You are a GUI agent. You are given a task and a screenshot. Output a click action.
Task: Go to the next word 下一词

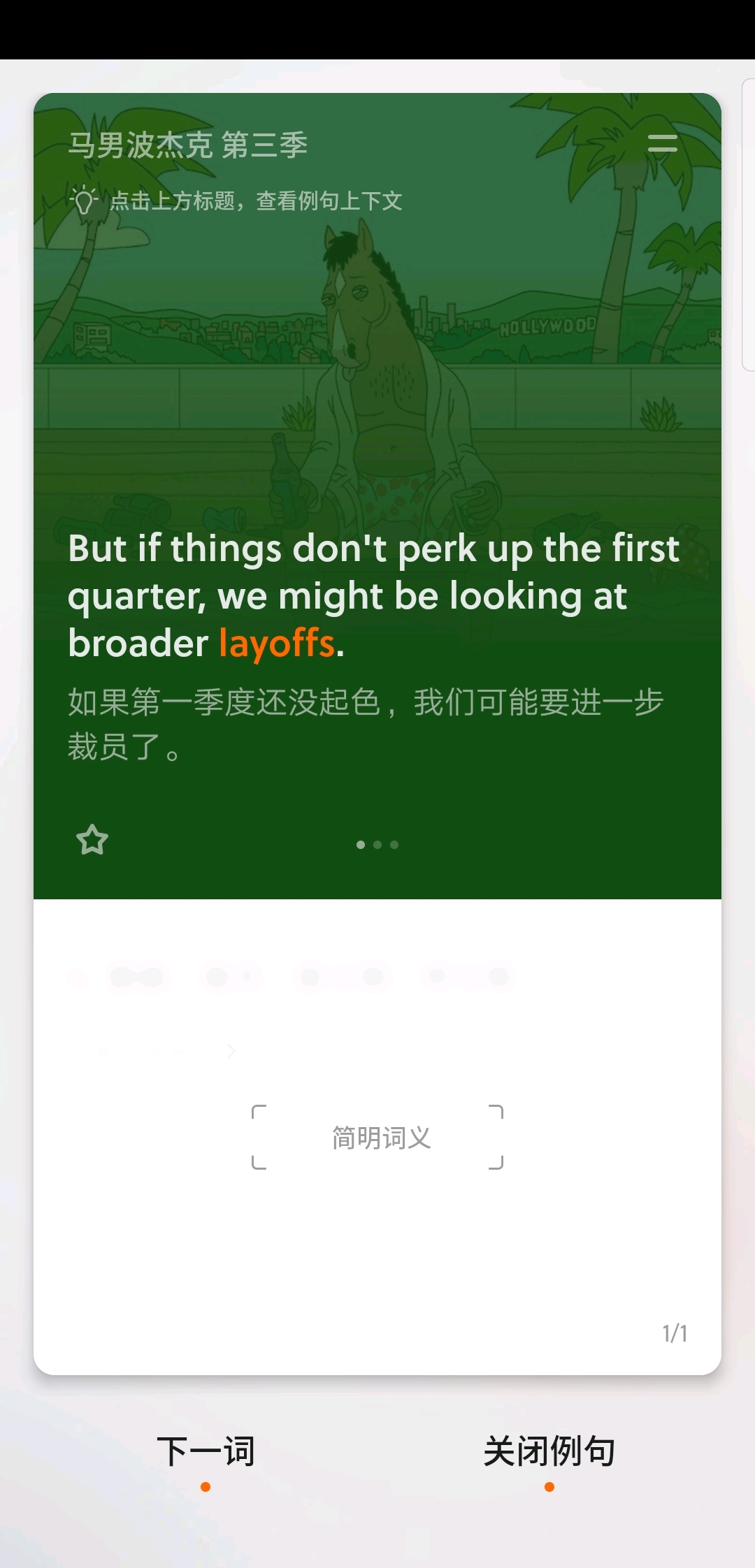point(206,1452)
